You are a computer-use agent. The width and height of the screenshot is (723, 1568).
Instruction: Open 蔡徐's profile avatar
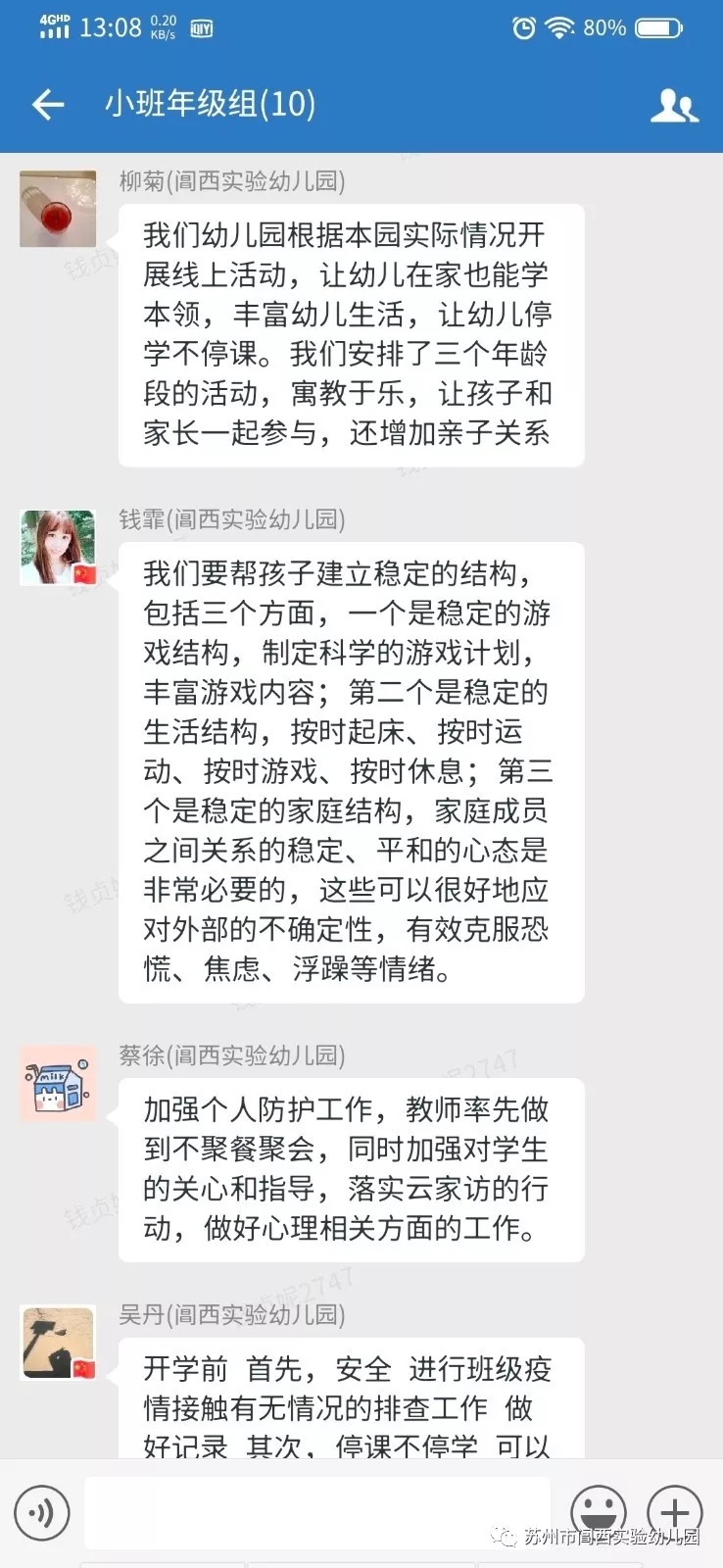pyautogui.click(x=58, y=1083)
